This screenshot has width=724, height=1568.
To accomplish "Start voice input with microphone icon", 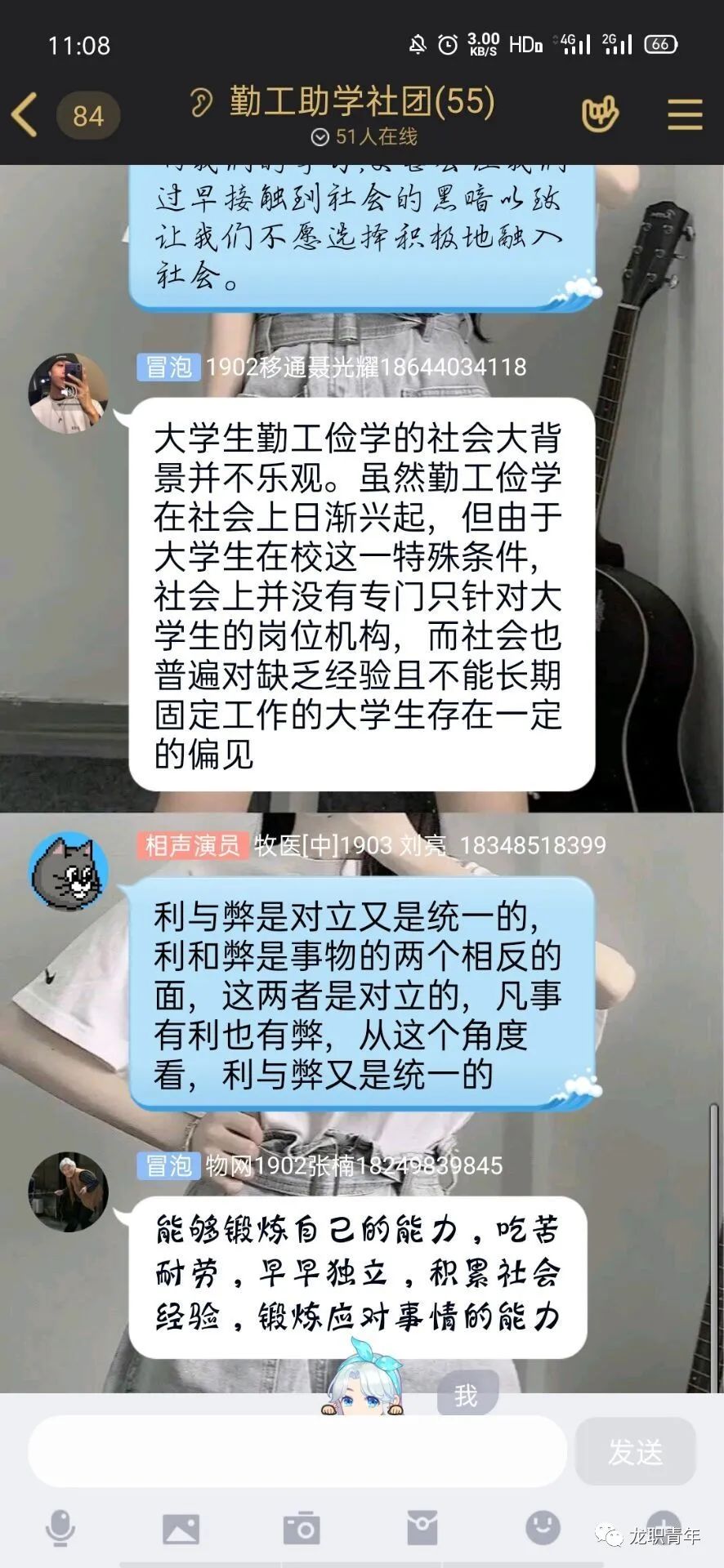I will tap(60, 1528).
